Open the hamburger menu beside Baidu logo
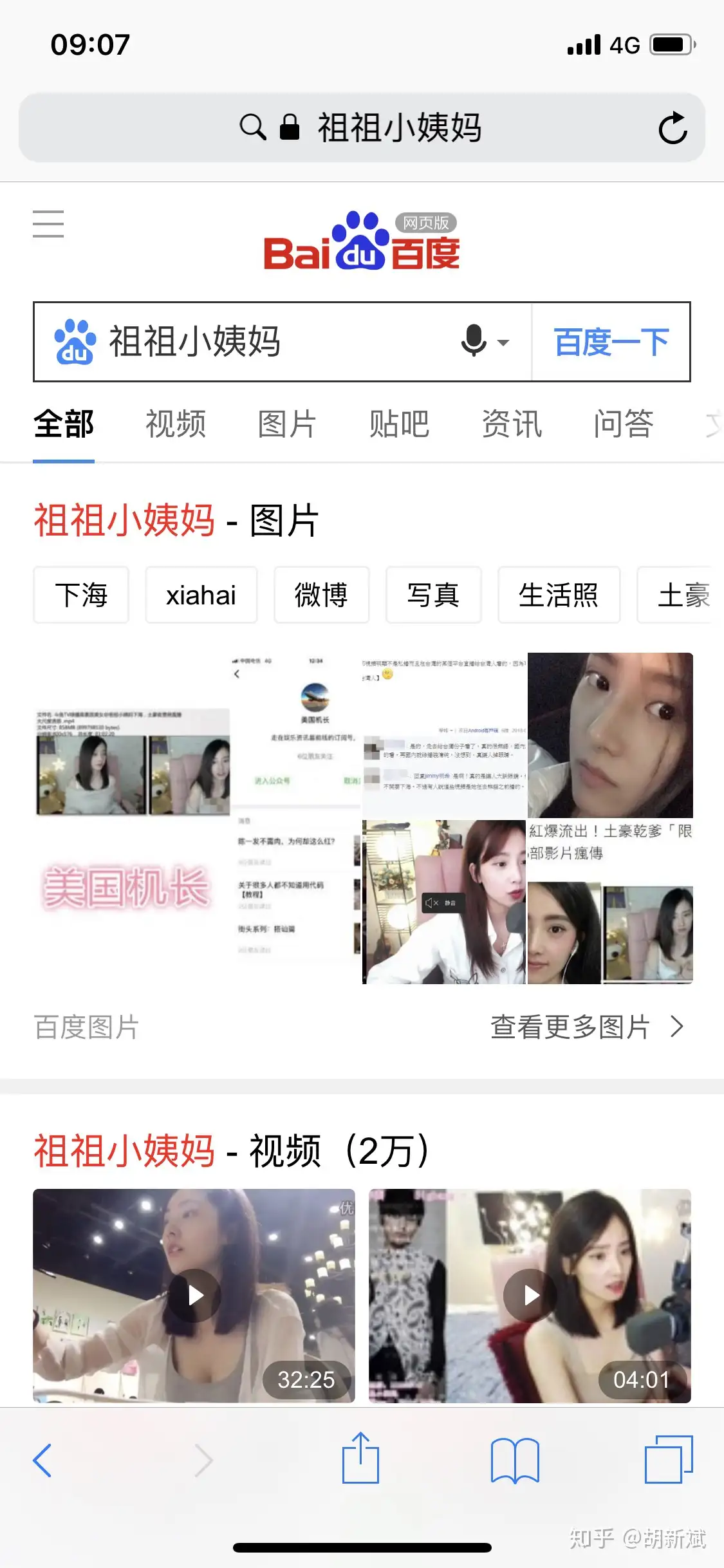The image size is (724, 1568). [x=48, y=224]
